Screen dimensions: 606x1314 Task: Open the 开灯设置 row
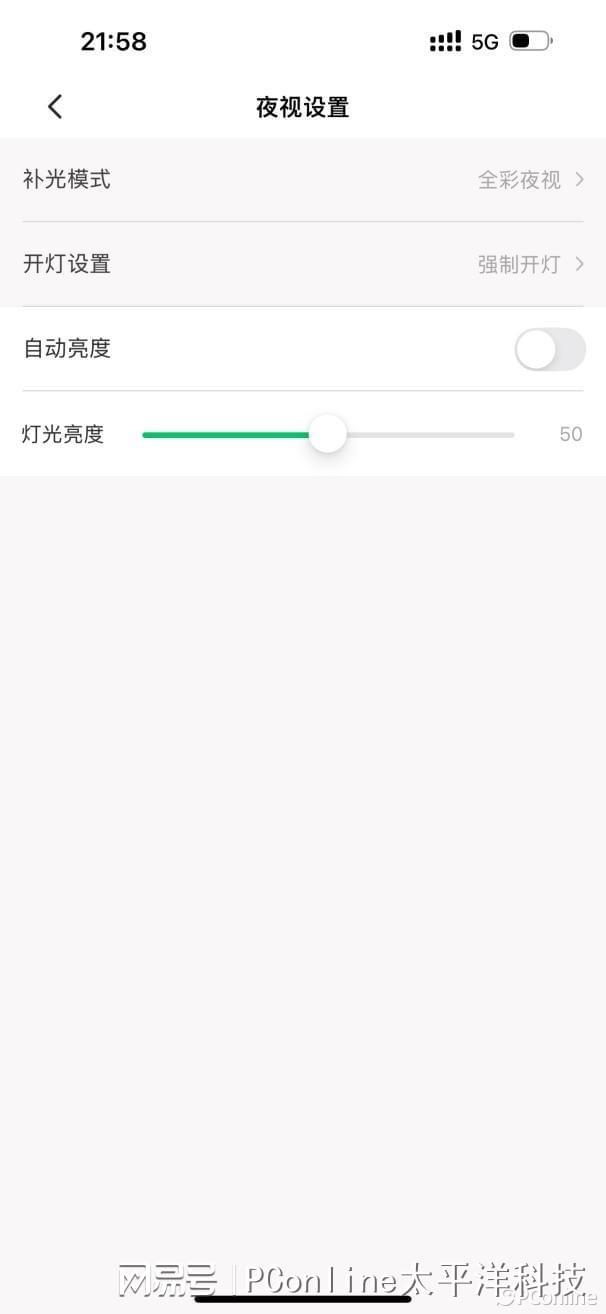[303, 264]
